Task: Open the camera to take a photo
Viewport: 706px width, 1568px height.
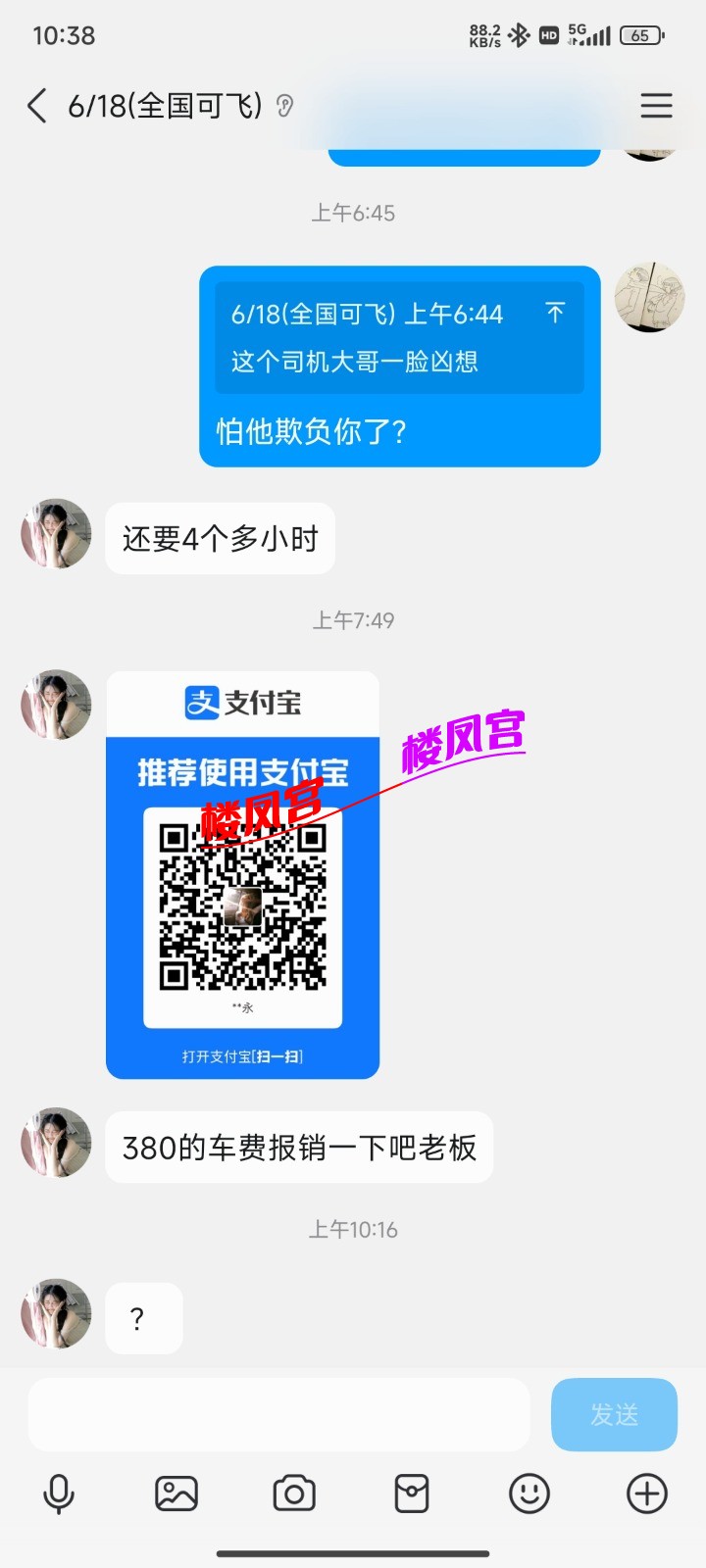Action: 294,1494
